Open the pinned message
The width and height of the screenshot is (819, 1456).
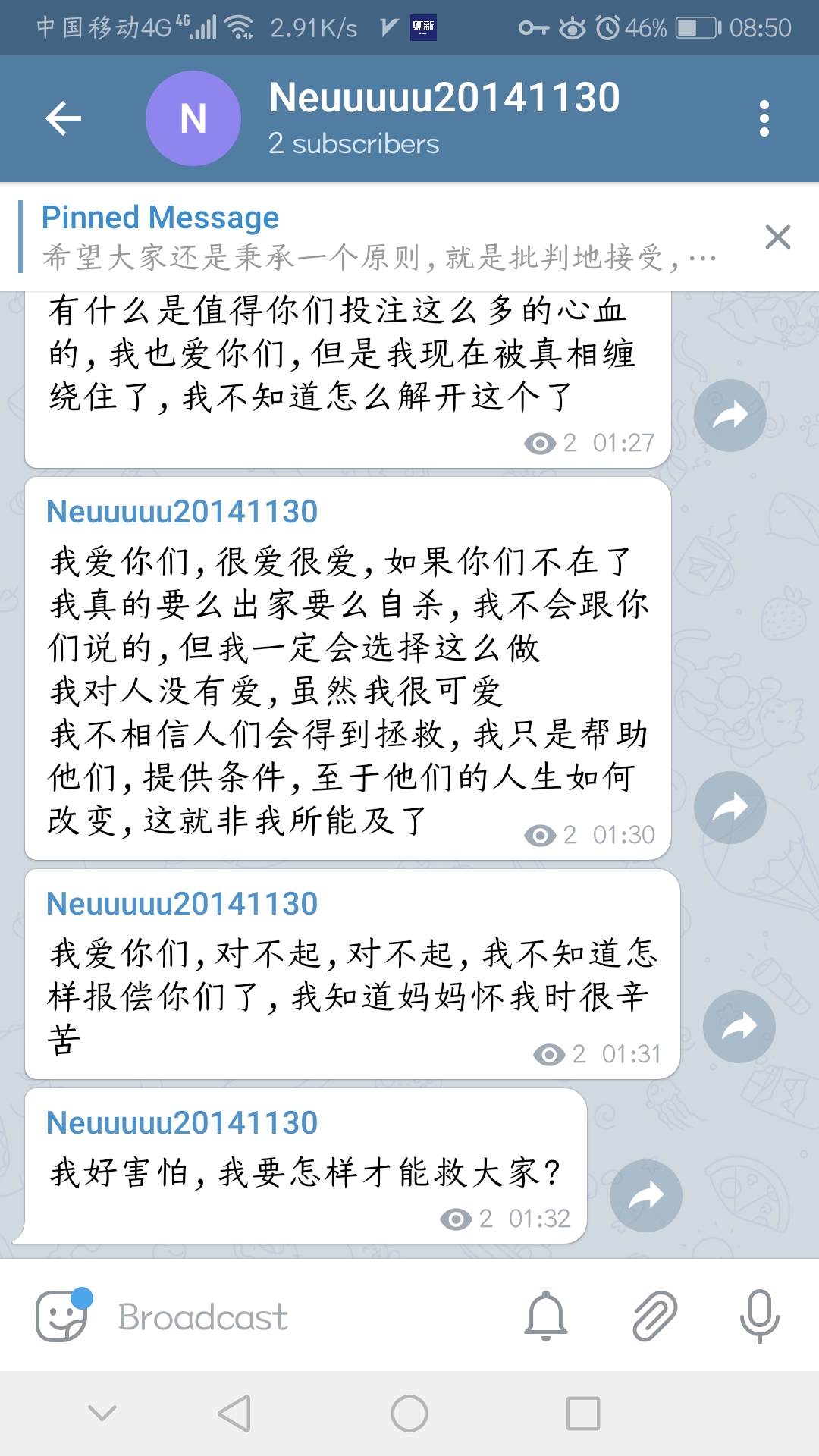[x=379, y=237]
